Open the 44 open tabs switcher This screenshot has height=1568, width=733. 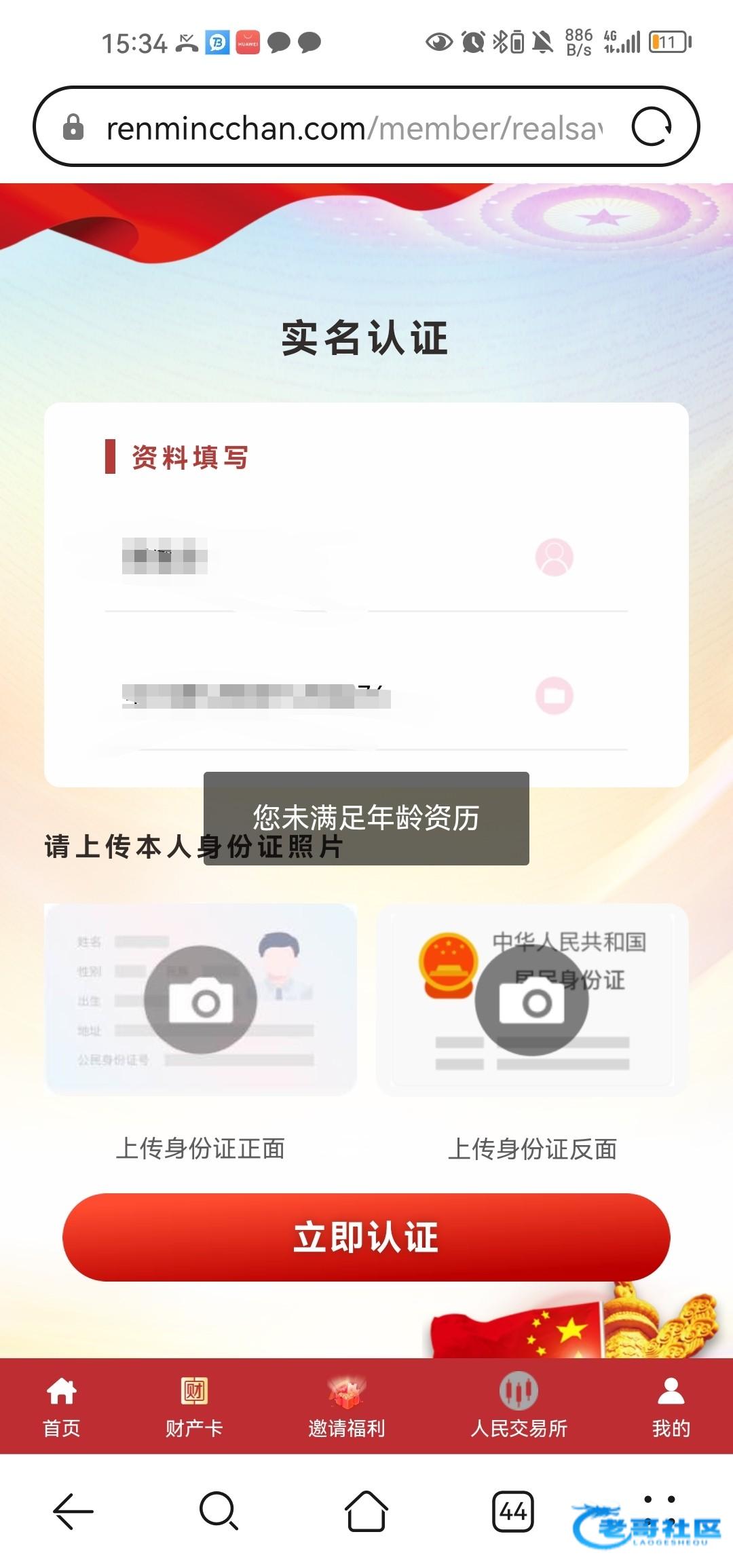pos(513,1512)
